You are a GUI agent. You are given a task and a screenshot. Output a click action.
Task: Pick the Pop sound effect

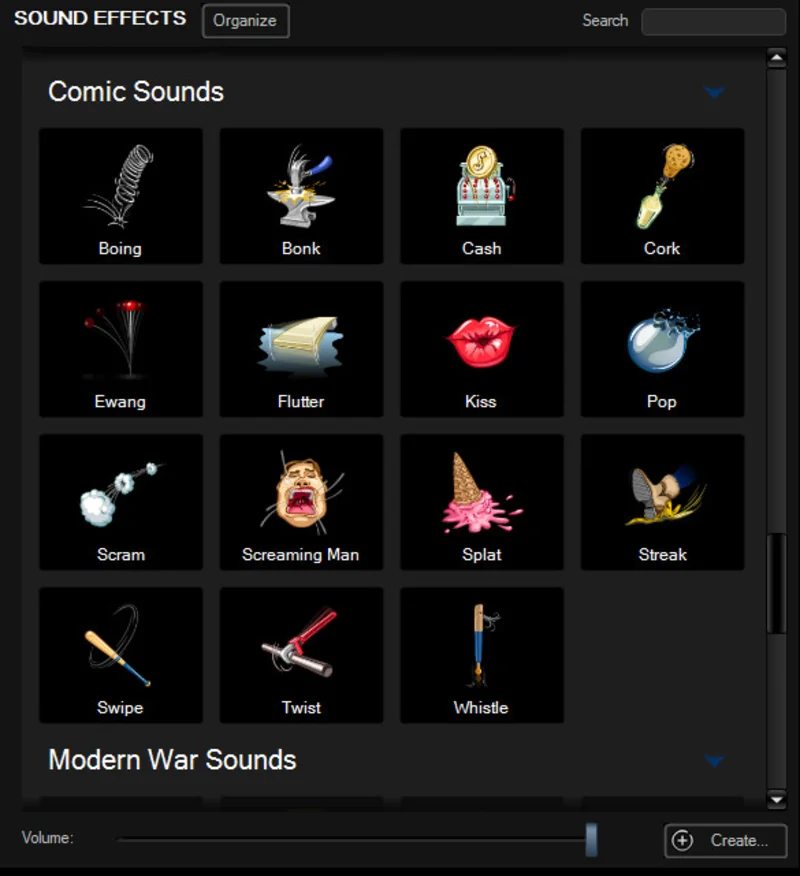click(662, 349)
